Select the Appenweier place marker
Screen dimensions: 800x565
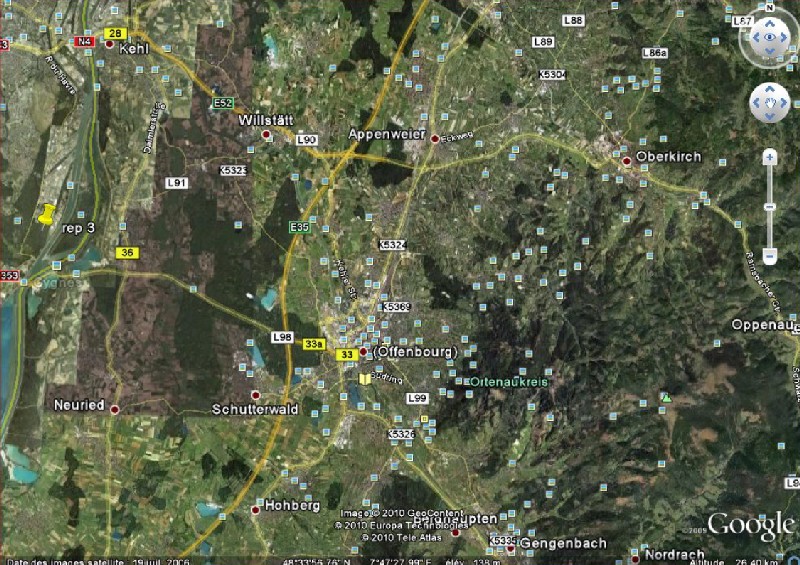pyautogui.click(x=434, y=139)
